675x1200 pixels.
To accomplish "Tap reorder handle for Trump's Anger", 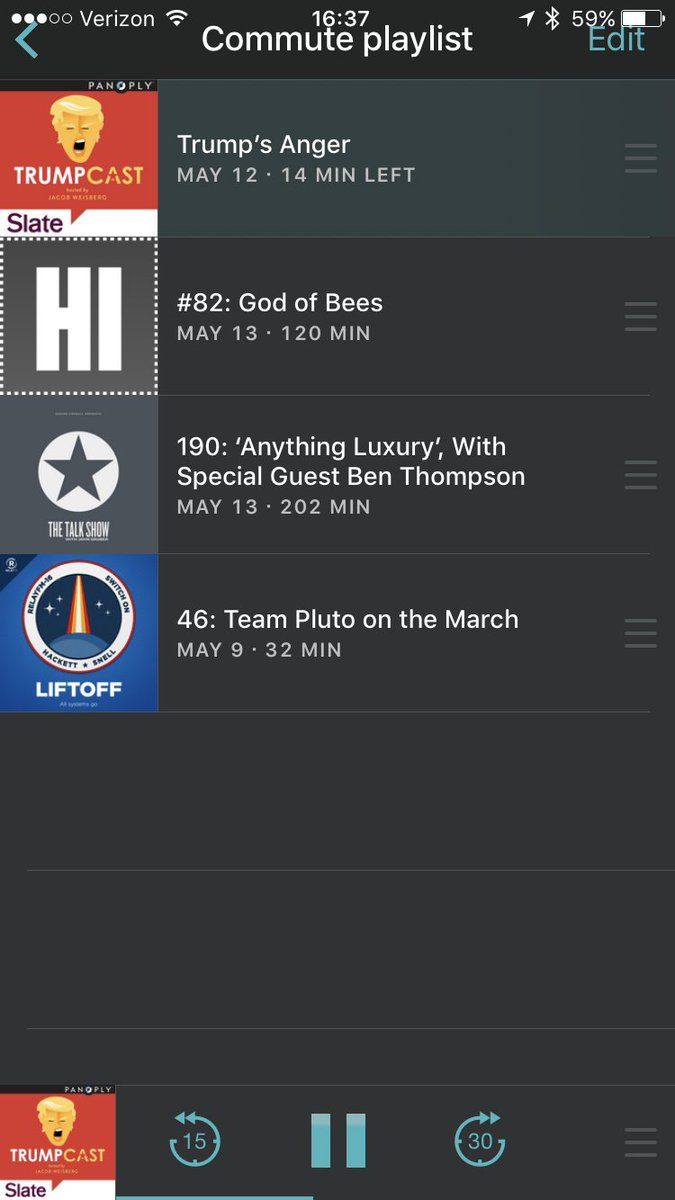I will pos(640,158).
